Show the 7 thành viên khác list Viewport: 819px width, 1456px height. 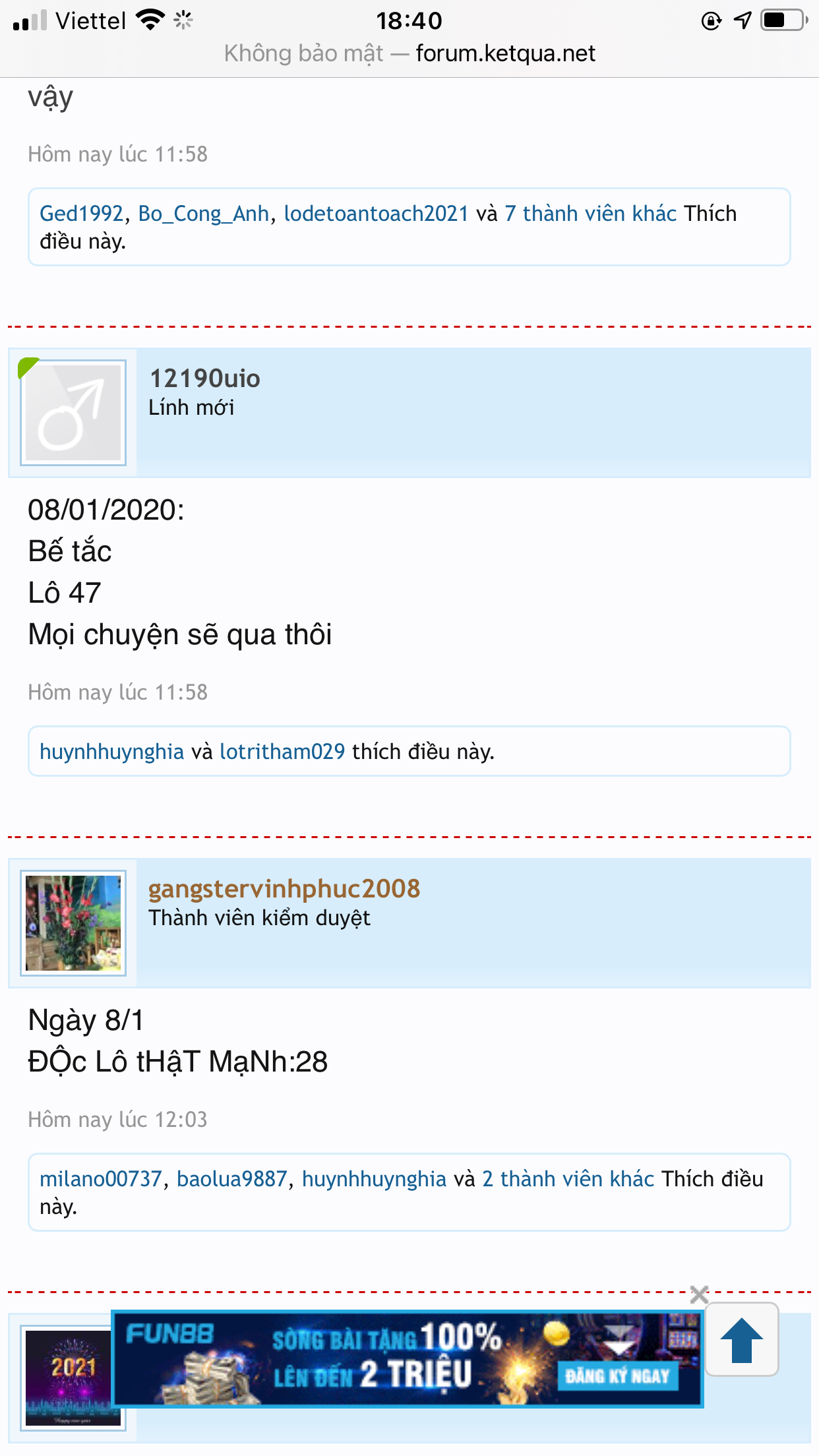[590, 214]
